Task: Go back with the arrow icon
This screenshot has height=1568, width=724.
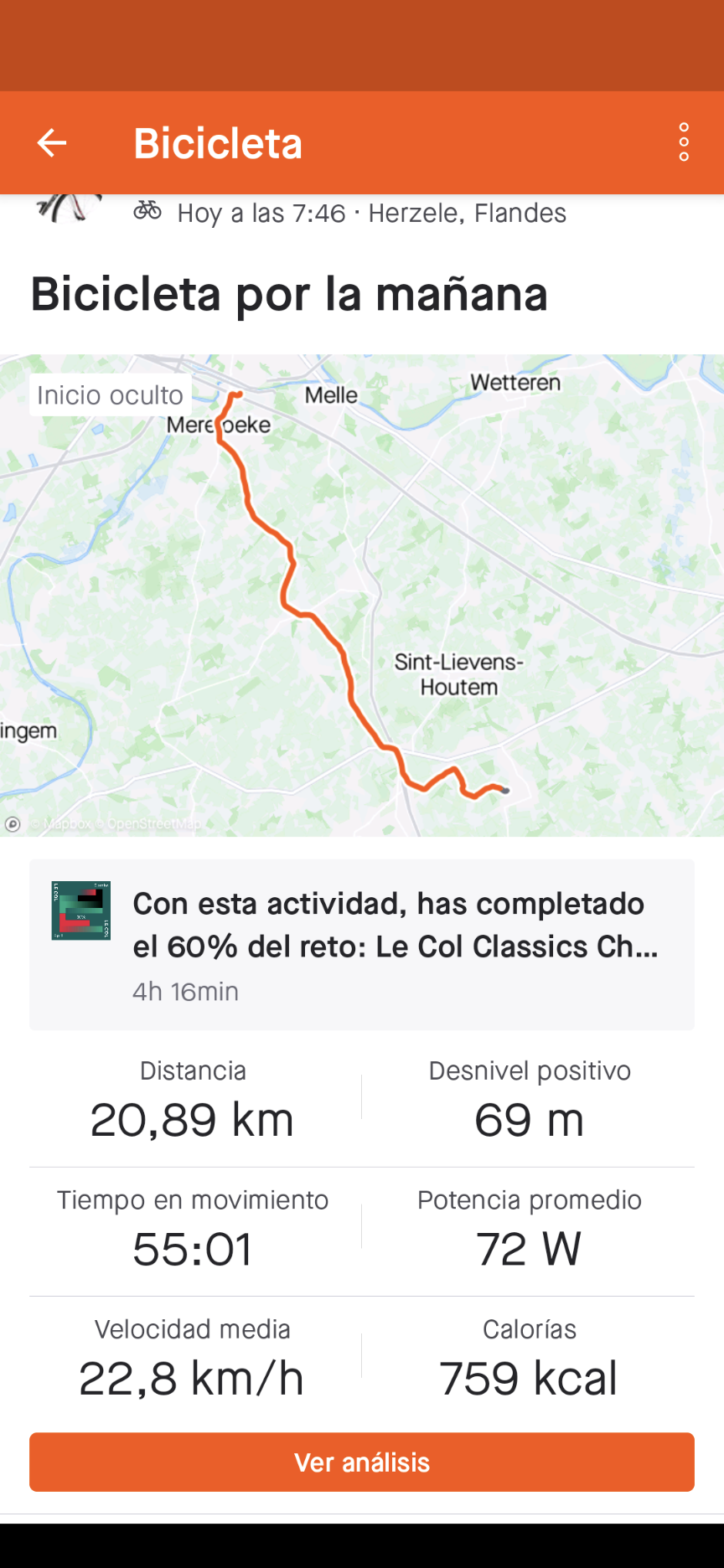Action: (52, 143)
